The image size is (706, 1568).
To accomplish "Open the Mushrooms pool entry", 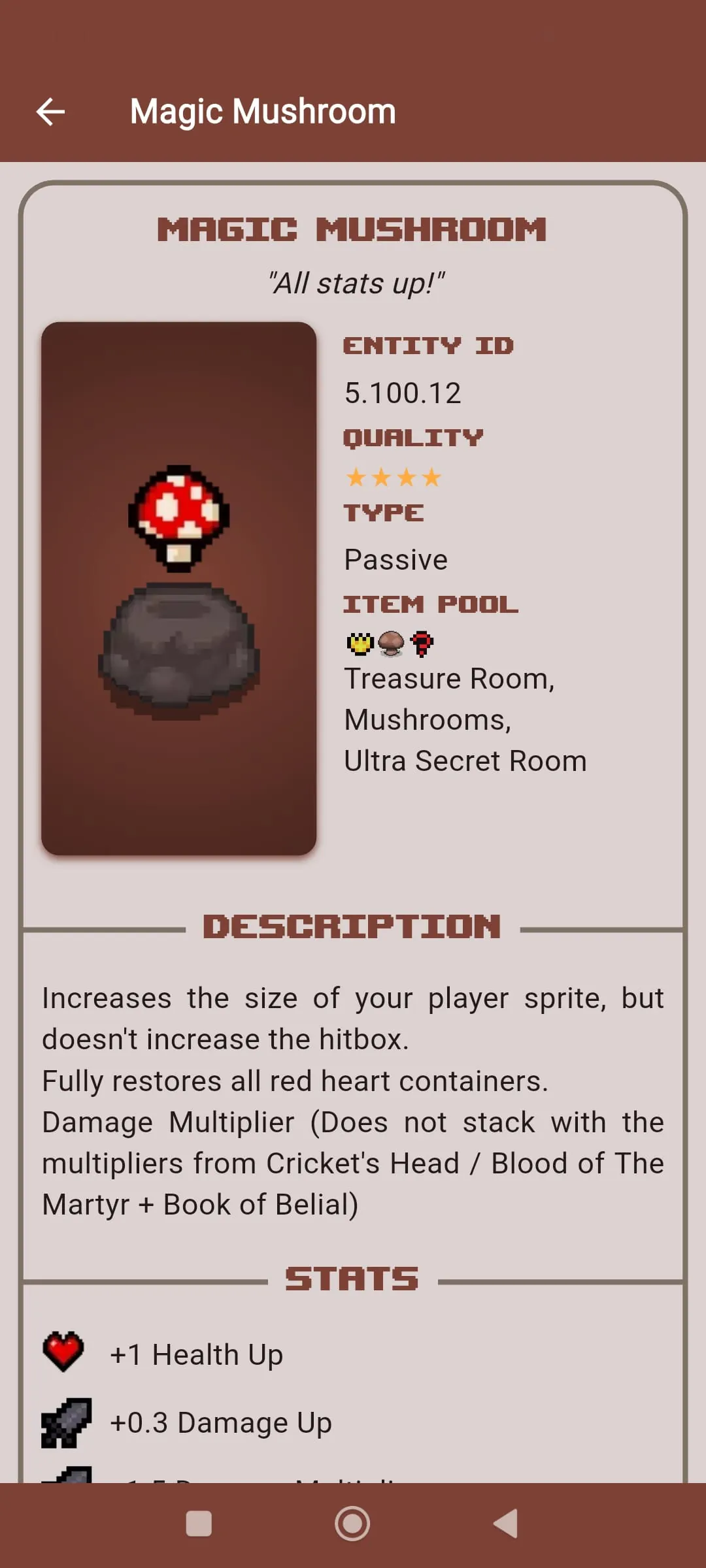I will point(426,719).
